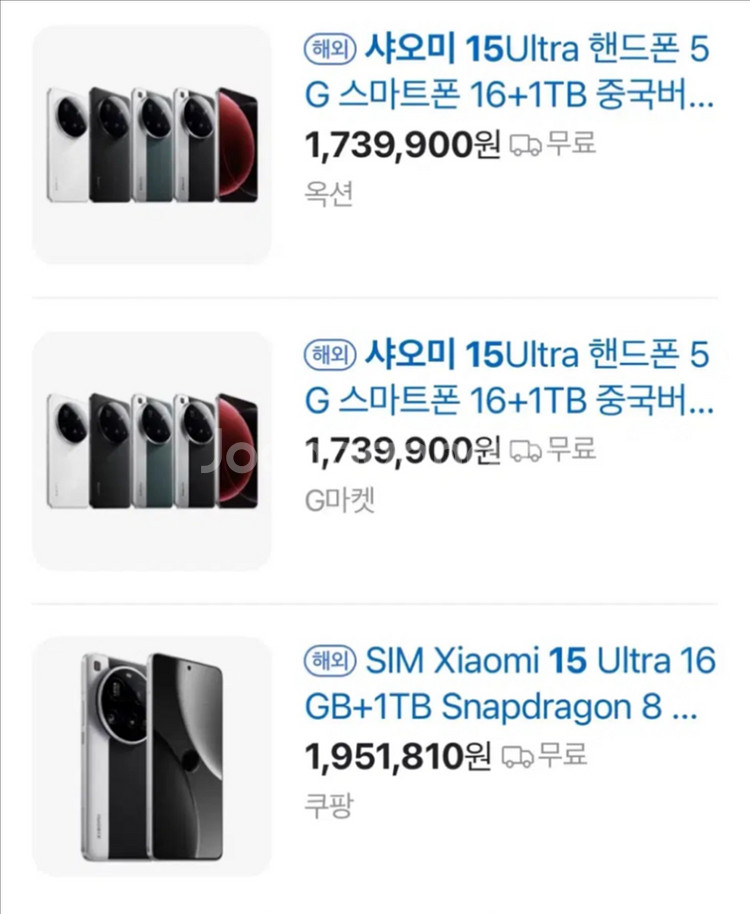Select the phone image of the 쿠팡 listing
Screen dimensions: 750x914
click(152, 756)
